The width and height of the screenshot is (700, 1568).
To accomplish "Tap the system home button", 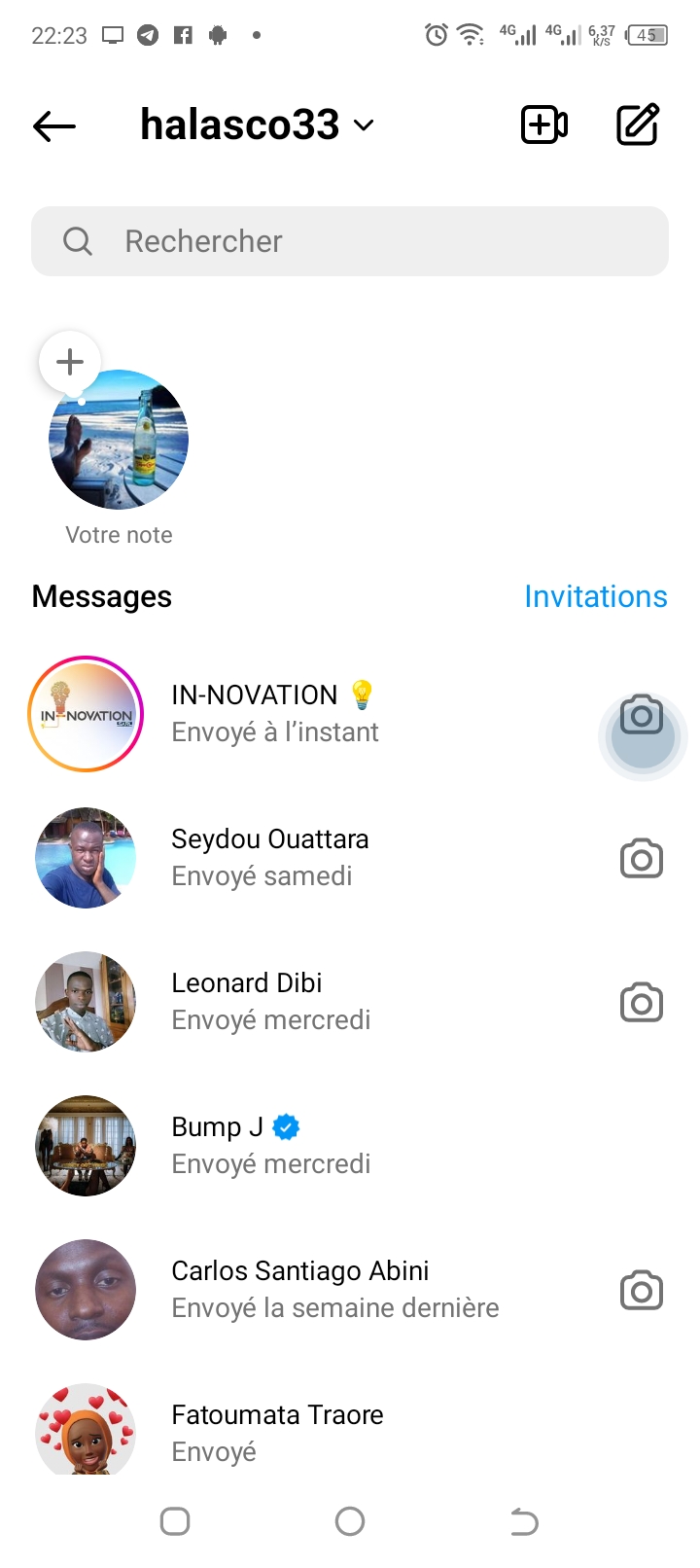I will click(350, 1521).
